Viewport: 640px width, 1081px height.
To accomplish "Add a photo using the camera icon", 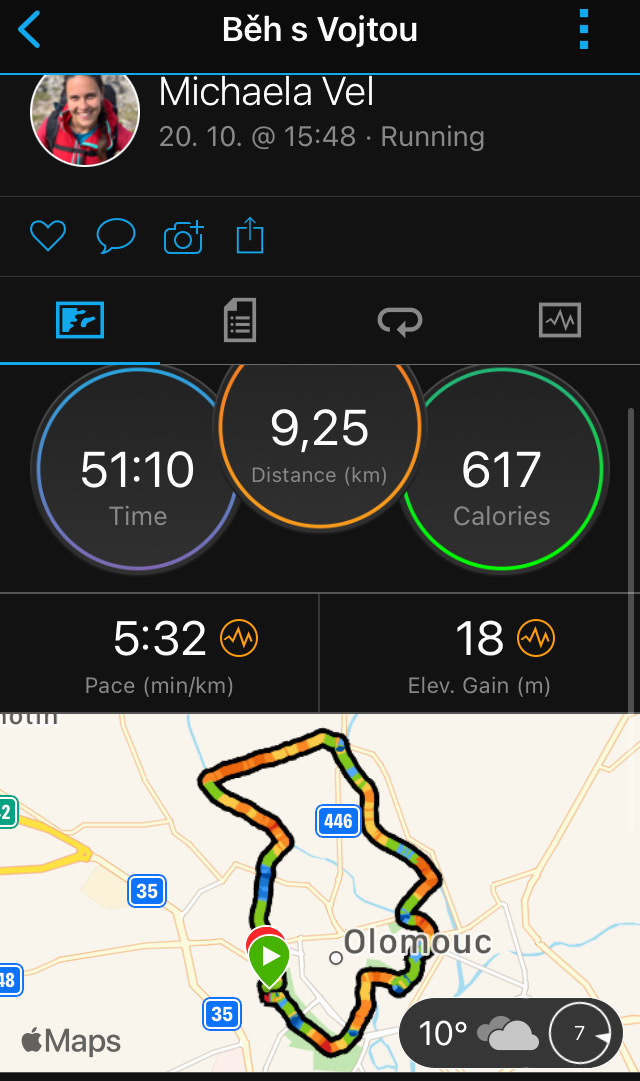I will click(x=183, y=237).
